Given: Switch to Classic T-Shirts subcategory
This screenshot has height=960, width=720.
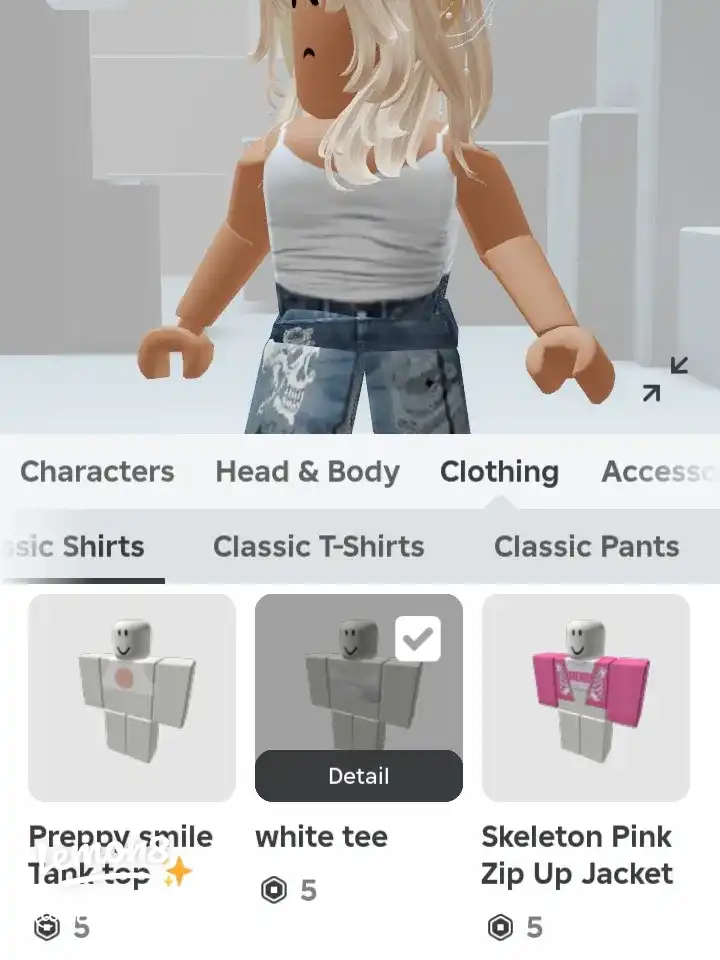Looking at the screenshot, I should 318,547.
